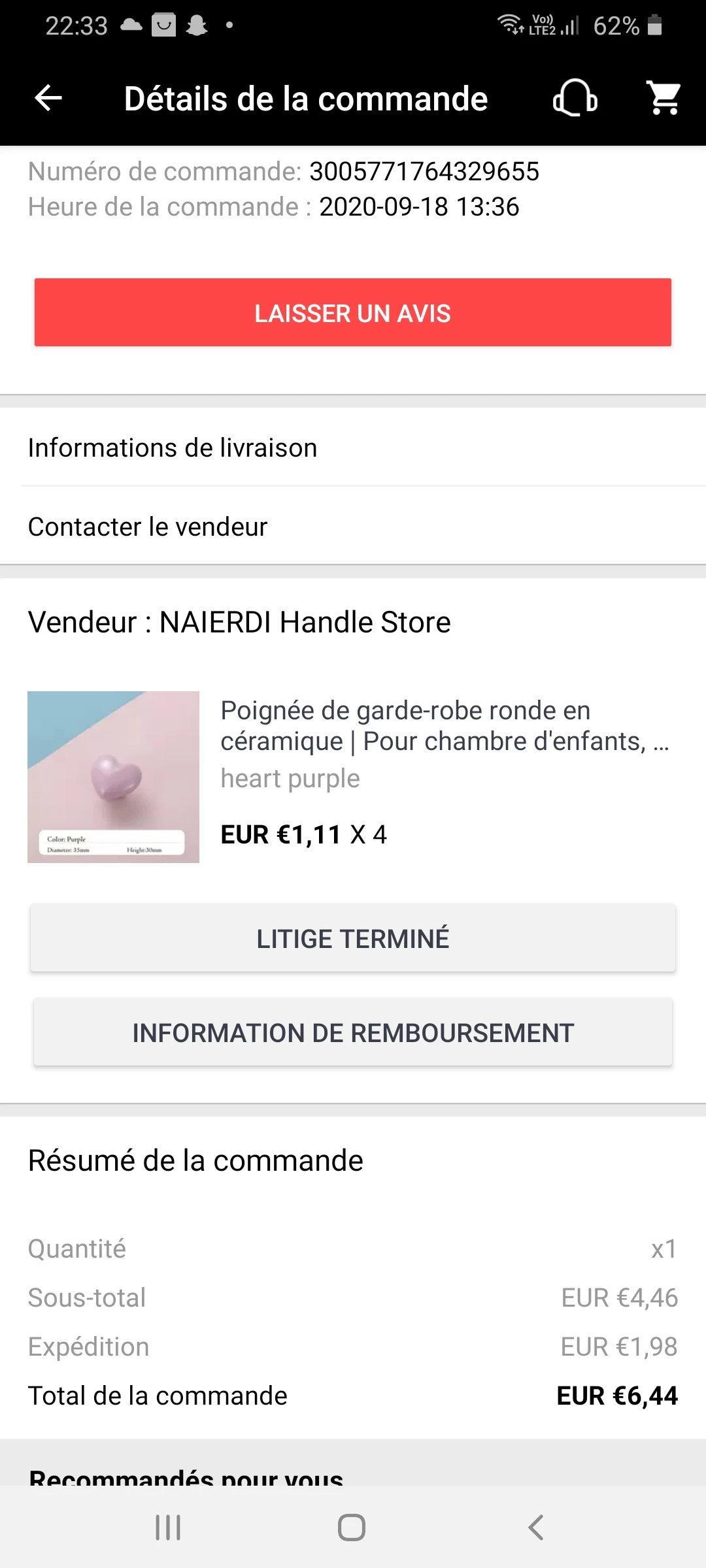Open the purple heart handle product image
This screenshot has height=1568, width=706.
pyautogui.click(x=113, y=777)
